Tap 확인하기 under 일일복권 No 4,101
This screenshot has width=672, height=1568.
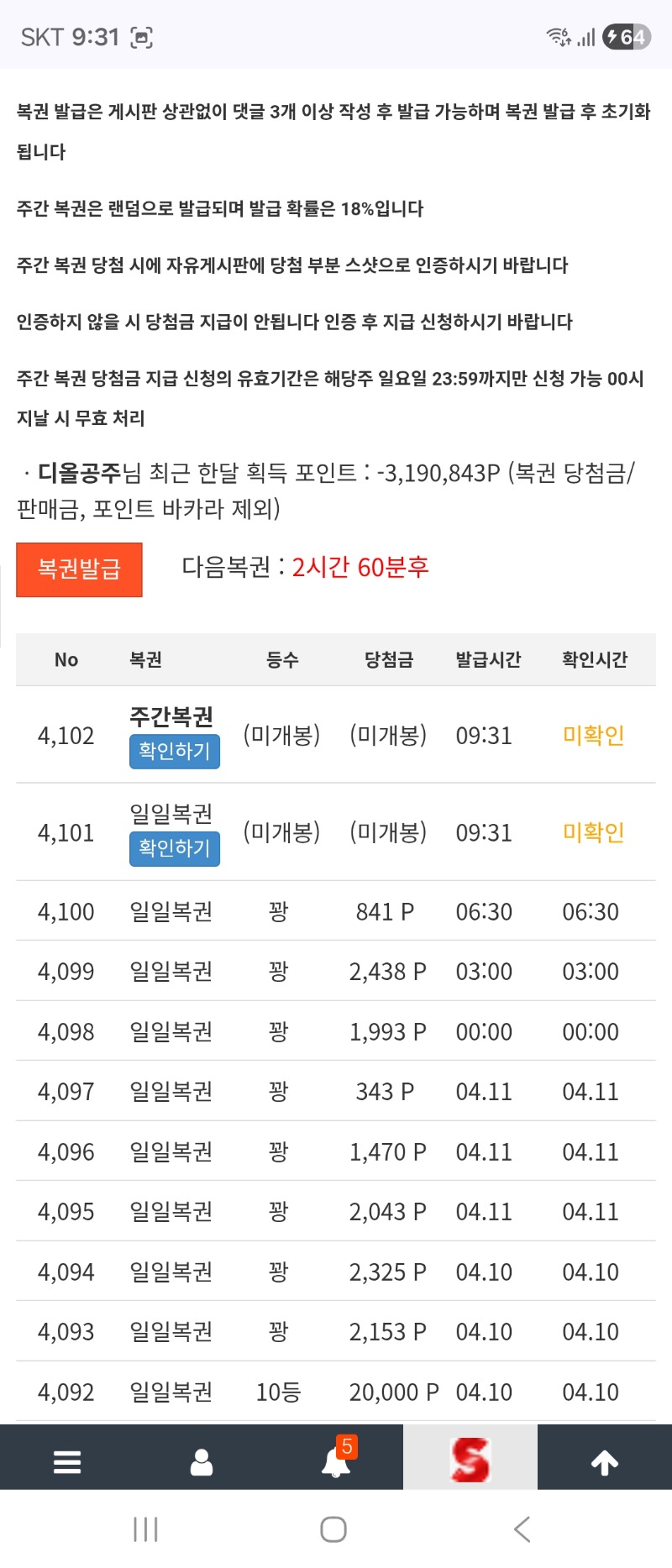174,848
